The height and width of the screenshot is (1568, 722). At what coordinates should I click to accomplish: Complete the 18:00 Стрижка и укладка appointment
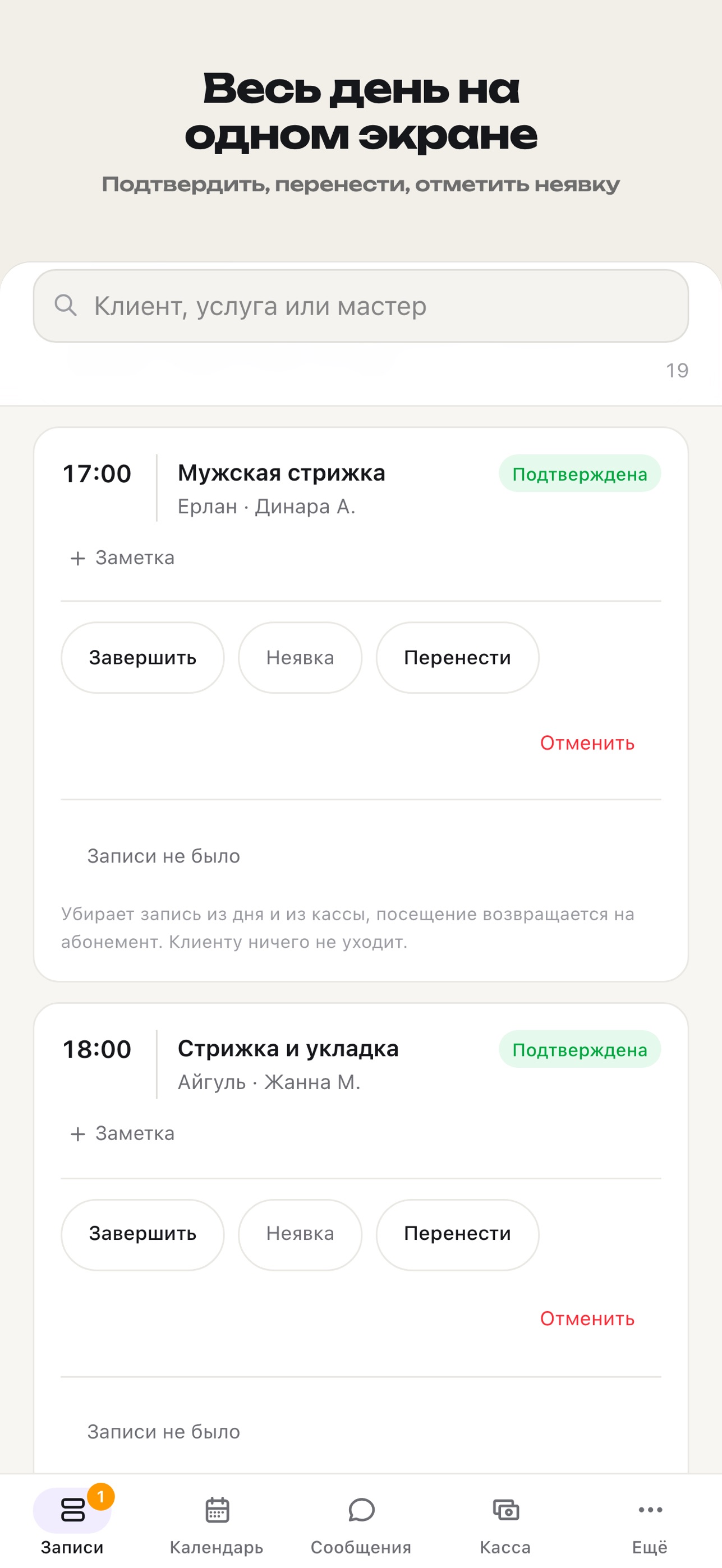point(142,1233)
